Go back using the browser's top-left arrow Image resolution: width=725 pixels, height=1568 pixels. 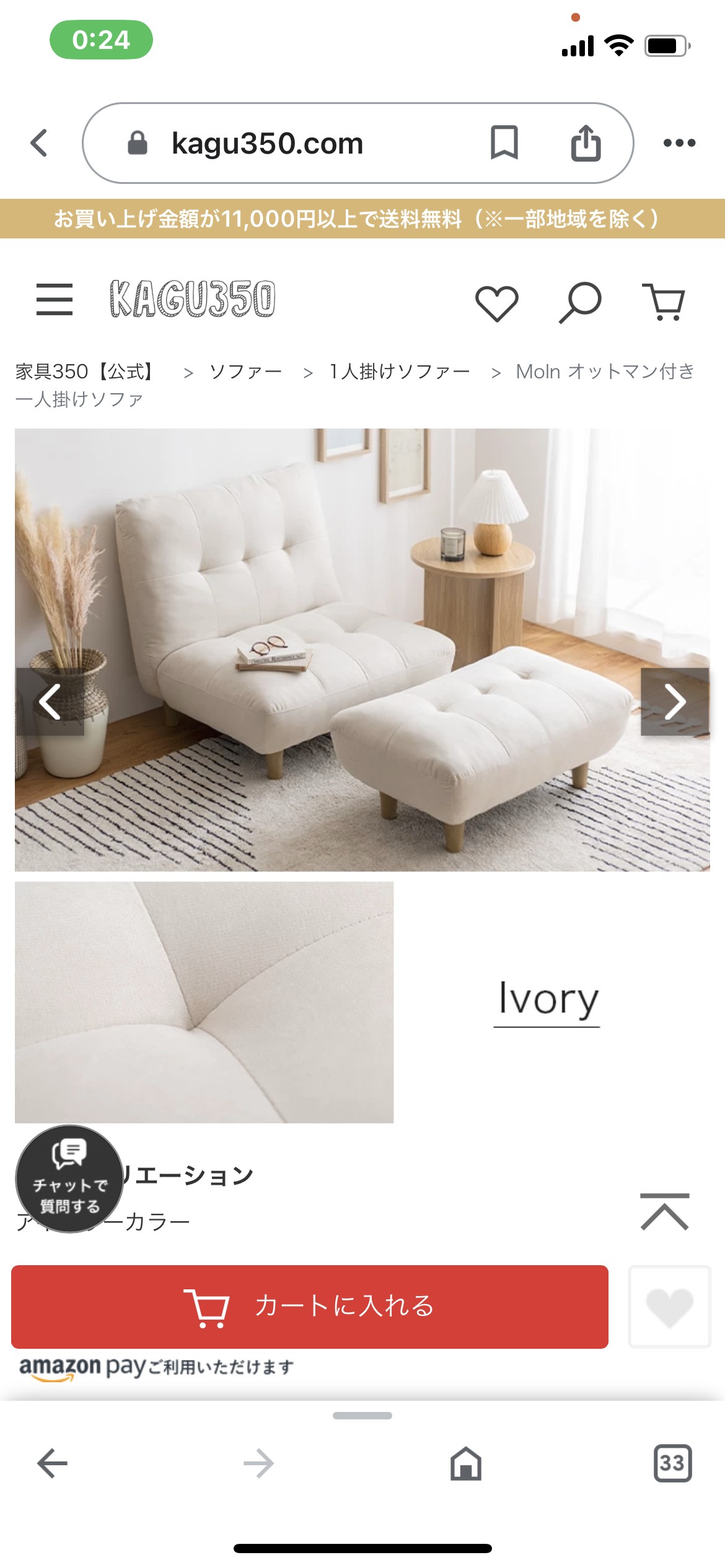[x=40, y=143]
